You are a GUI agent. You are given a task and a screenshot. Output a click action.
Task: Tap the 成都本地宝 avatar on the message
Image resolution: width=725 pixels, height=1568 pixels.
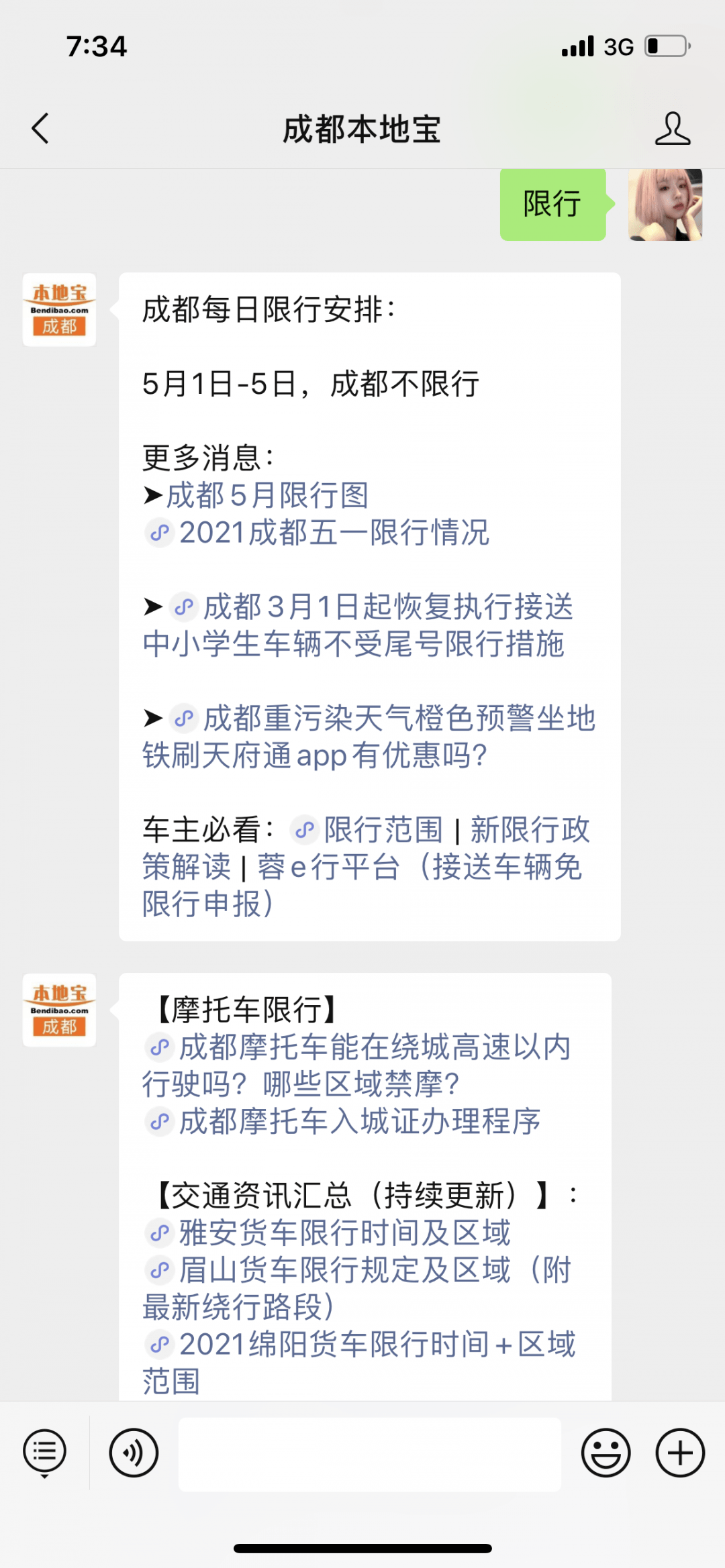tap(59, 310)
